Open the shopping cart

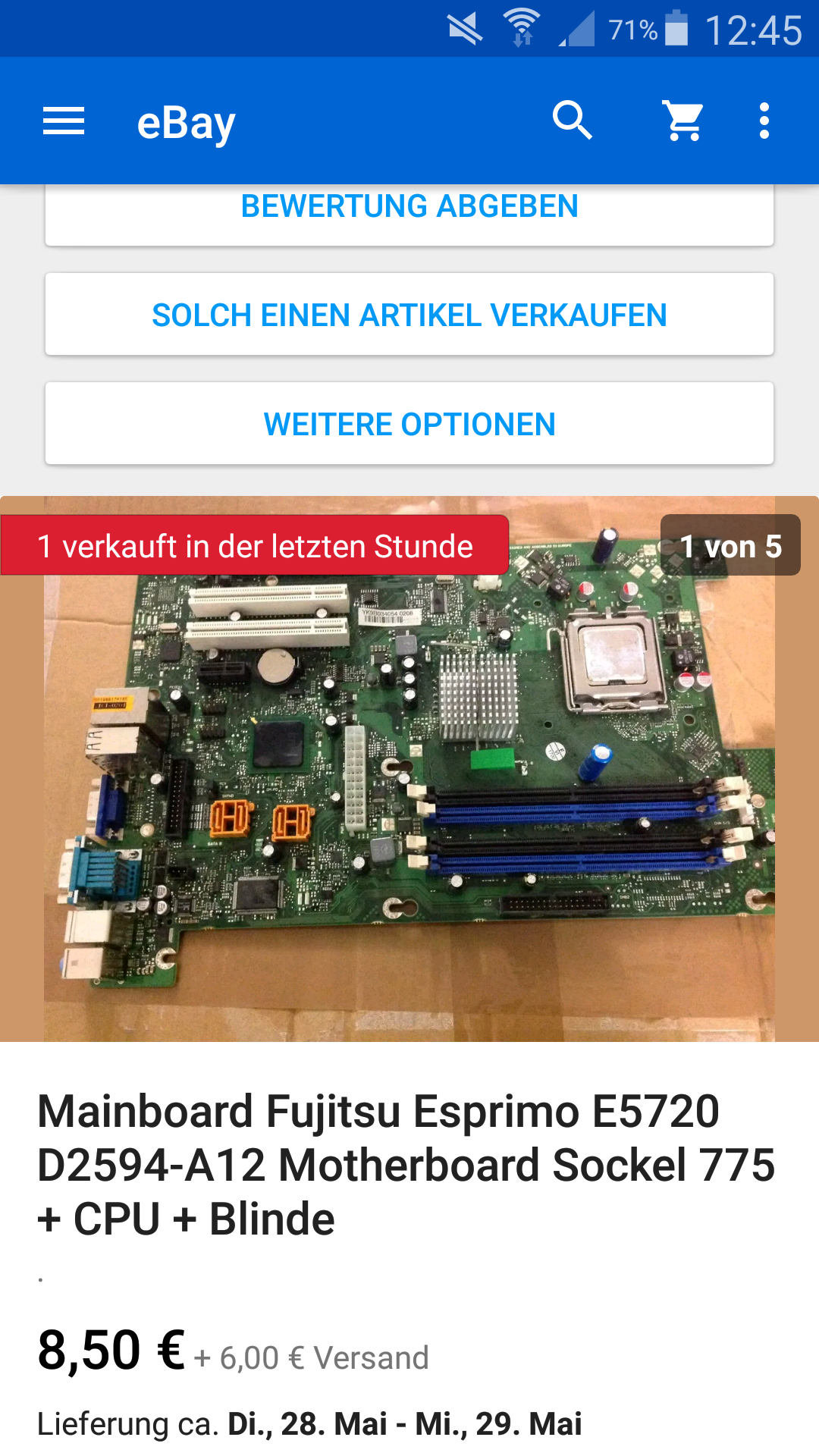[683, 121]
